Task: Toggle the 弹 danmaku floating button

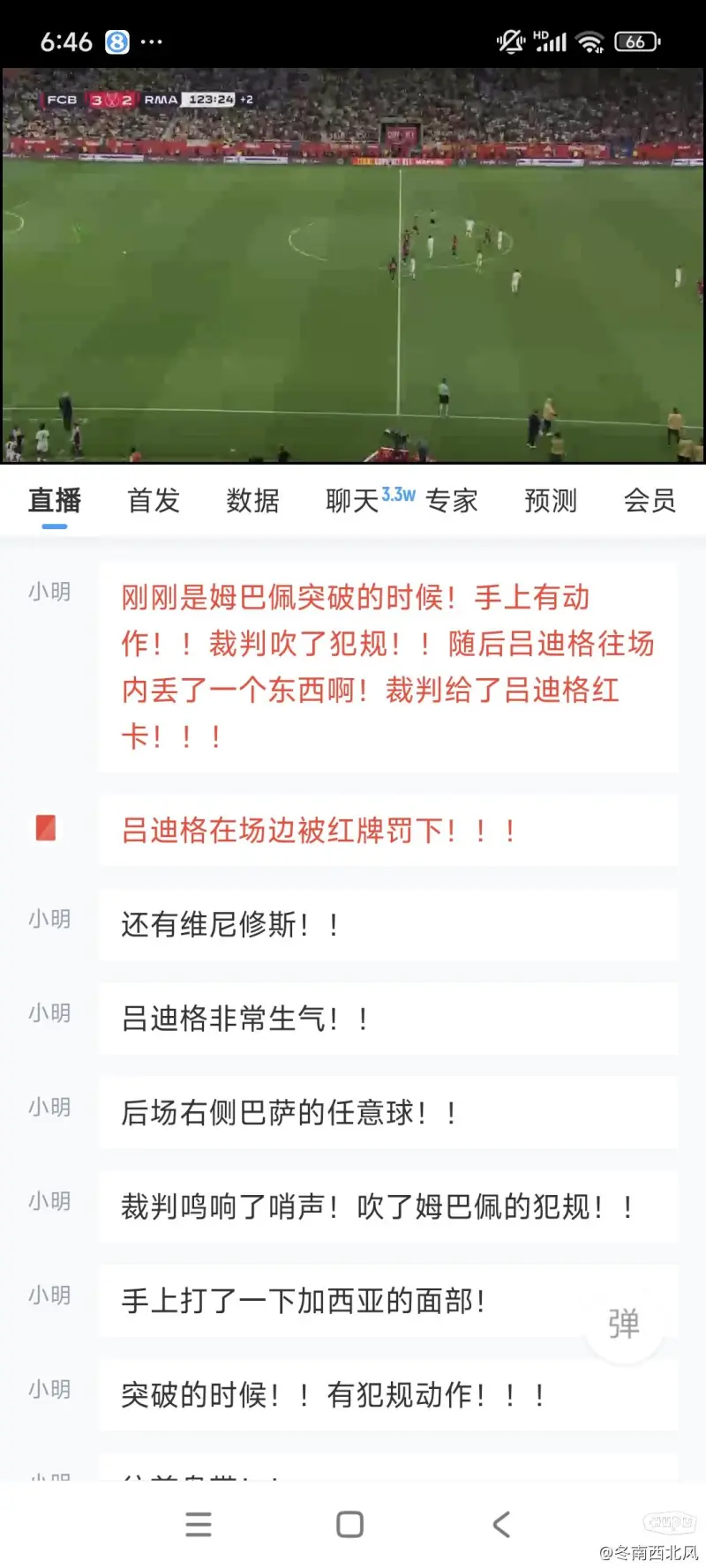Action: (x=624, y=1324)
